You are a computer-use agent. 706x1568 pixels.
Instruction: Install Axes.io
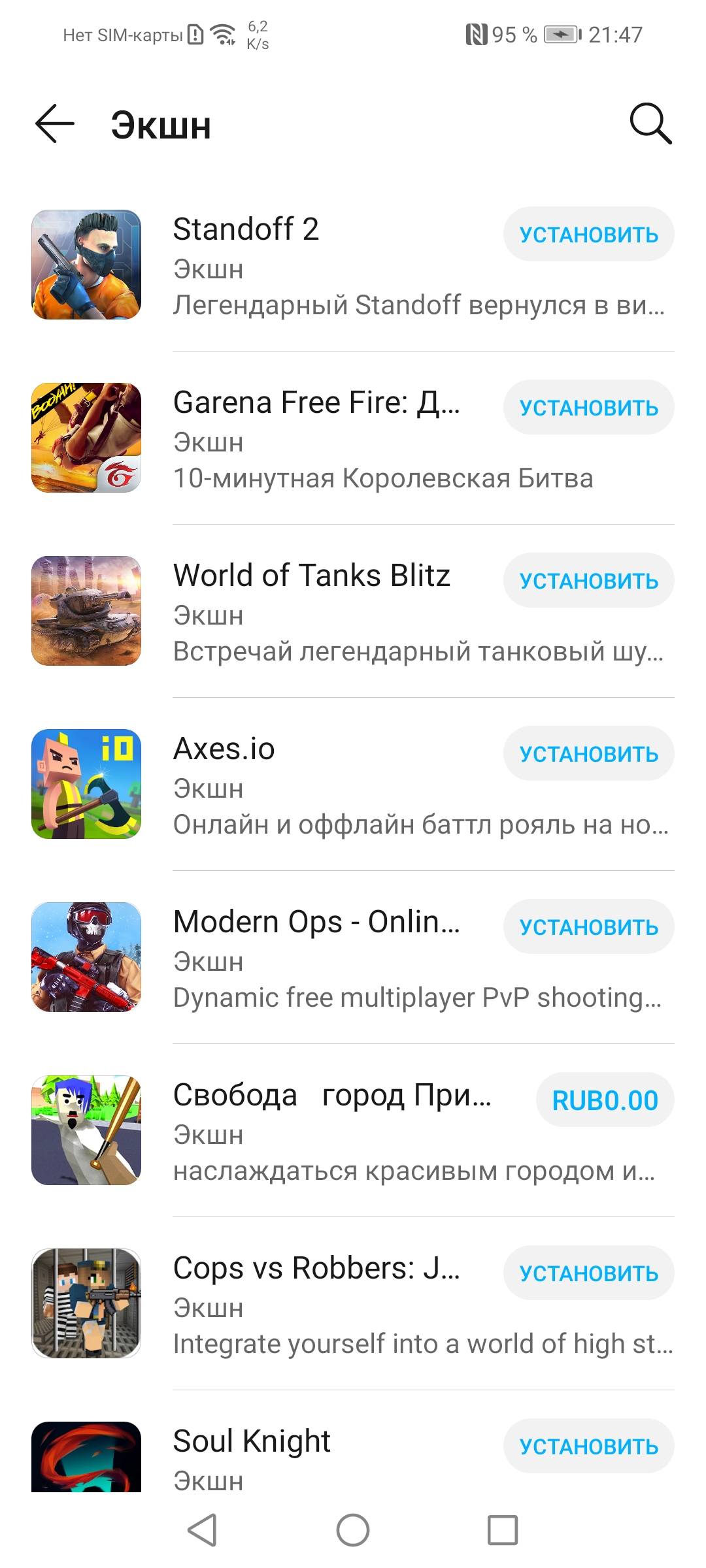point(588,754)
